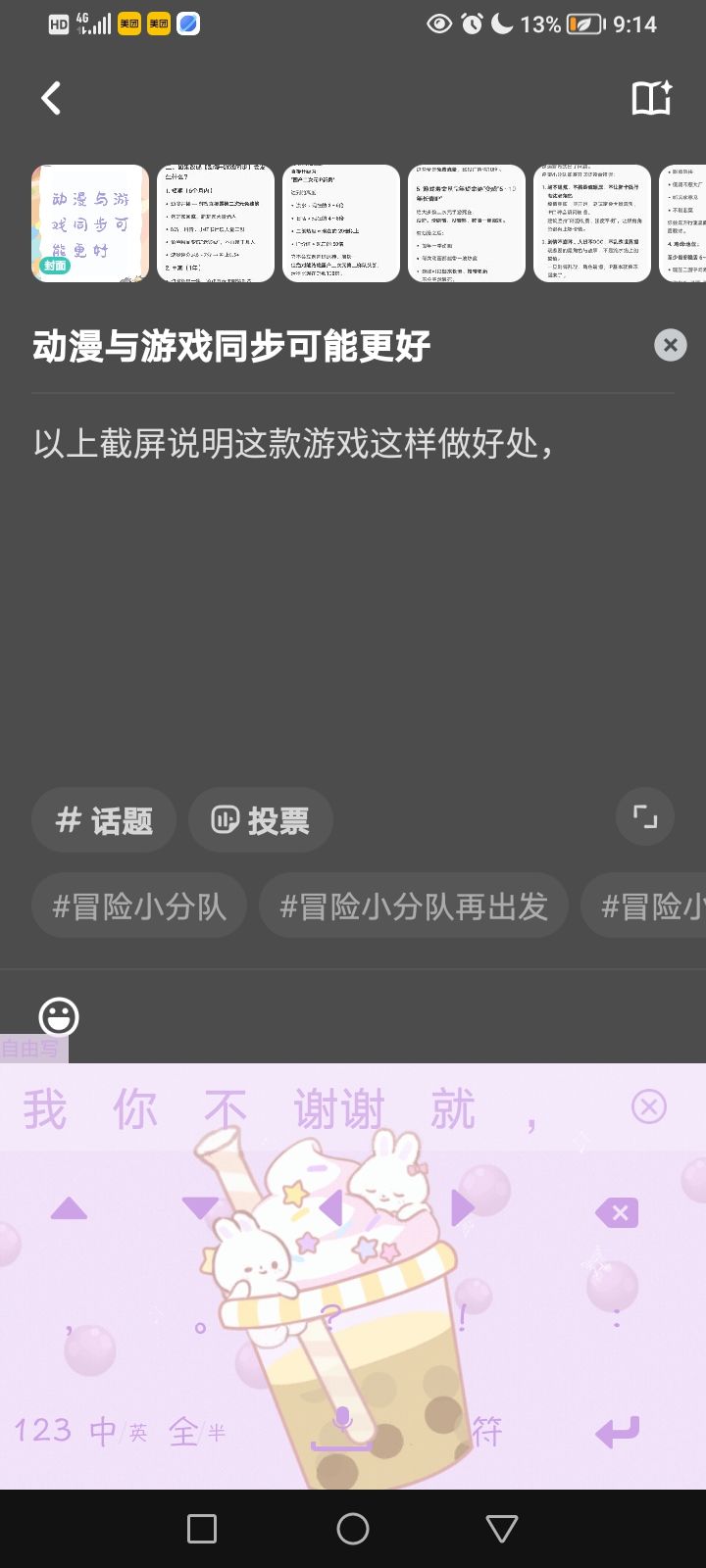Open the symbols panel with the 符 key
Image resolution: width=706 pixels, height=1568 pixels.
tap(489, 1431)
